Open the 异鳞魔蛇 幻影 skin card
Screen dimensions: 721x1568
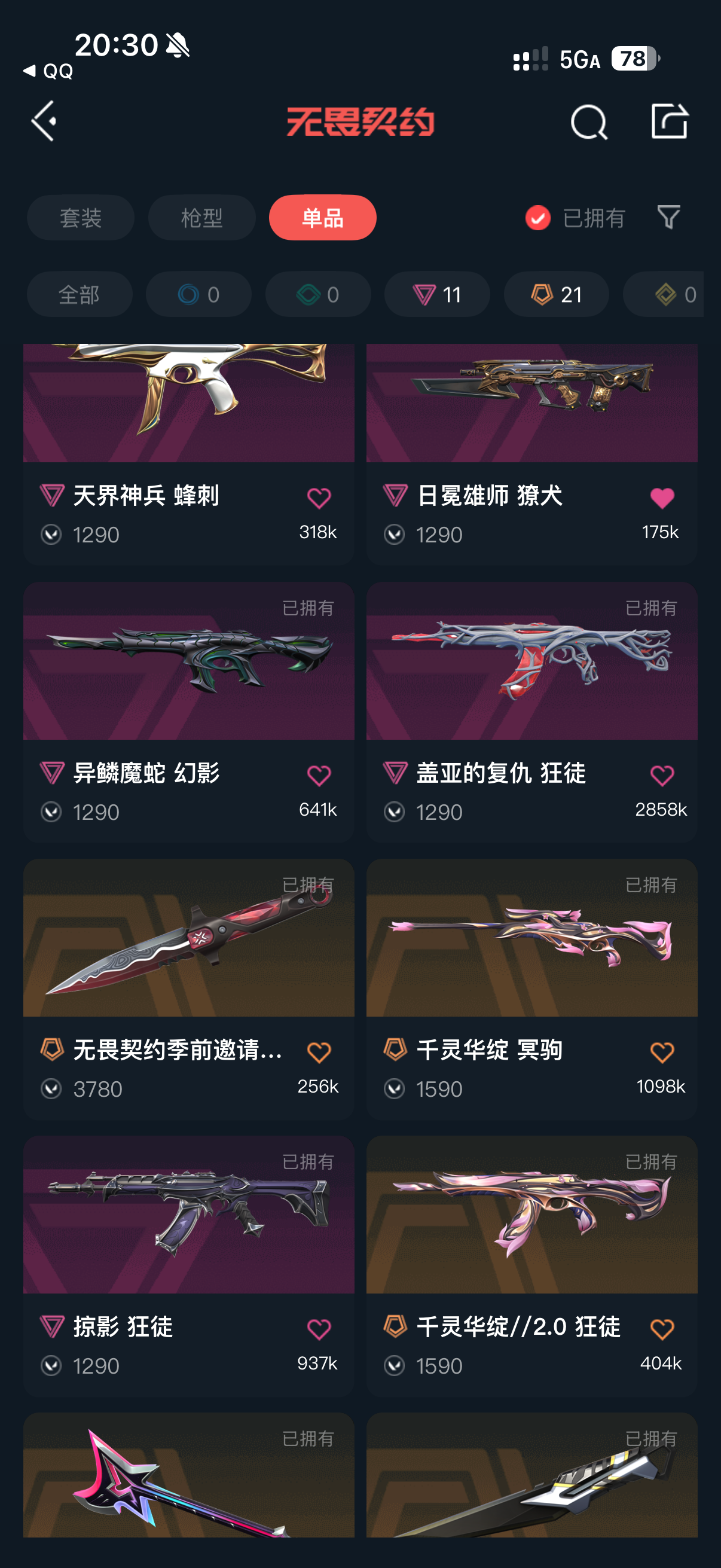(188, 712)
